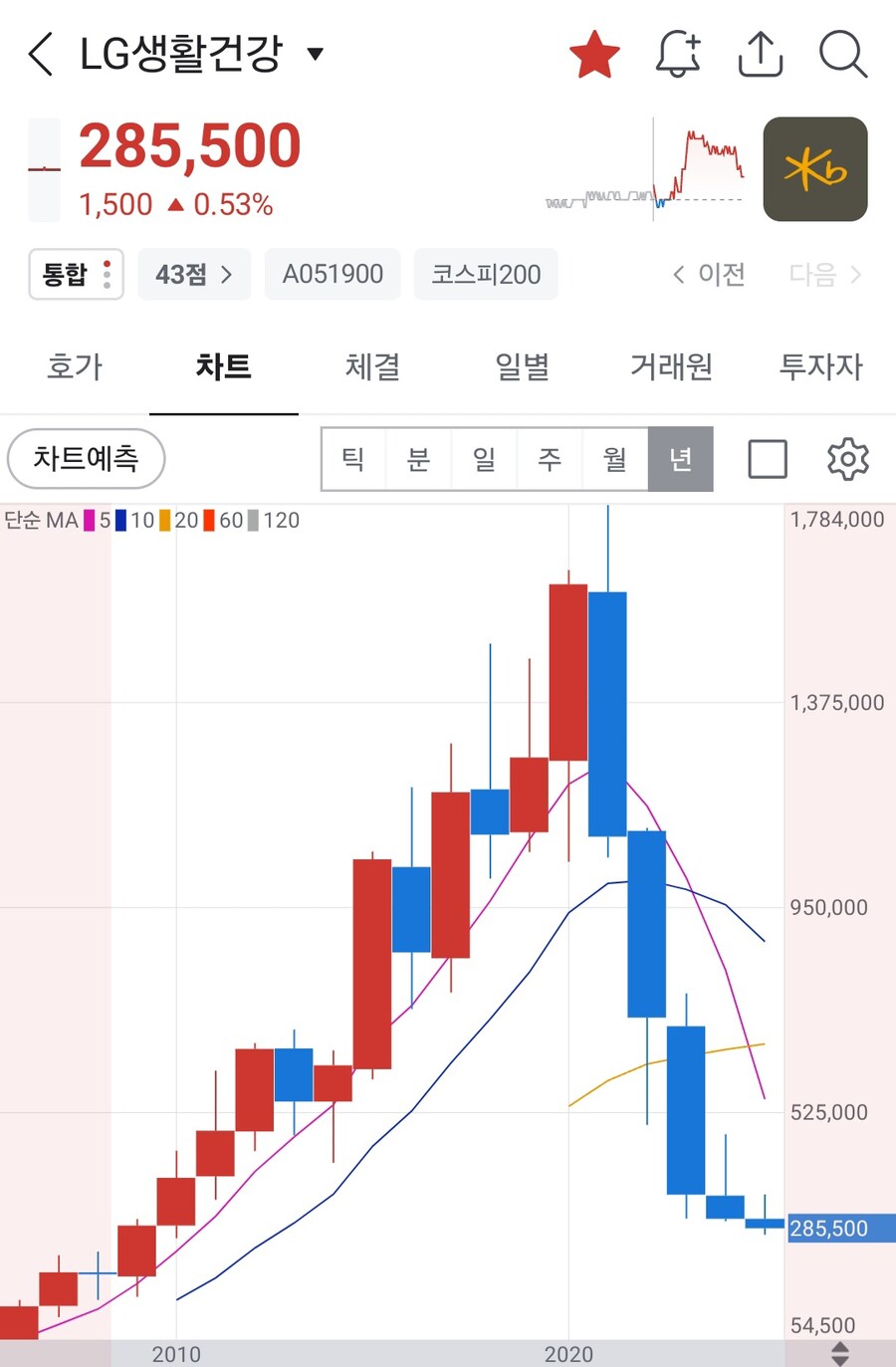Open 차트예측 chart forecast
Viewport: 896px width, 1367px height.
click(x=86, y=458)
